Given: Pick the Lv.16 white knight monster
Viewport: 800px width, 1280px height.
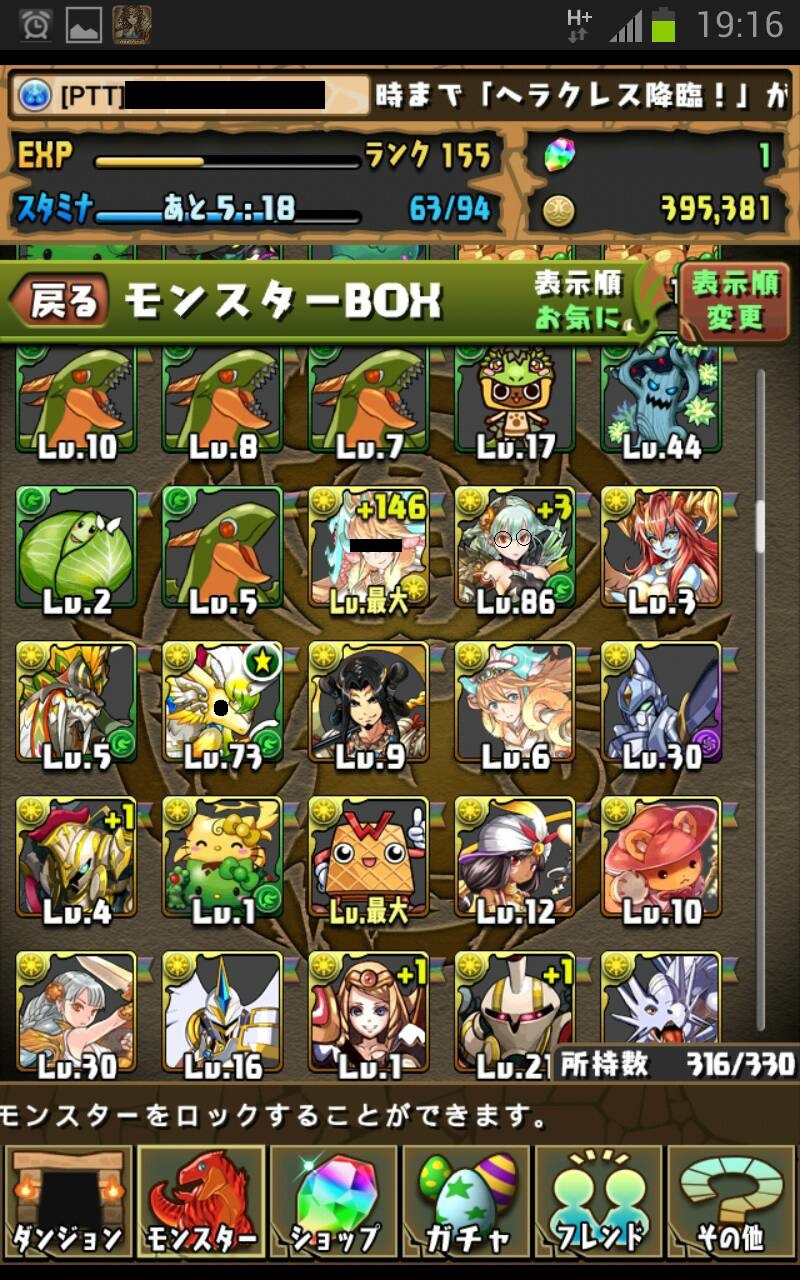Looking at the screenshot, I should tap(222, 1012).
